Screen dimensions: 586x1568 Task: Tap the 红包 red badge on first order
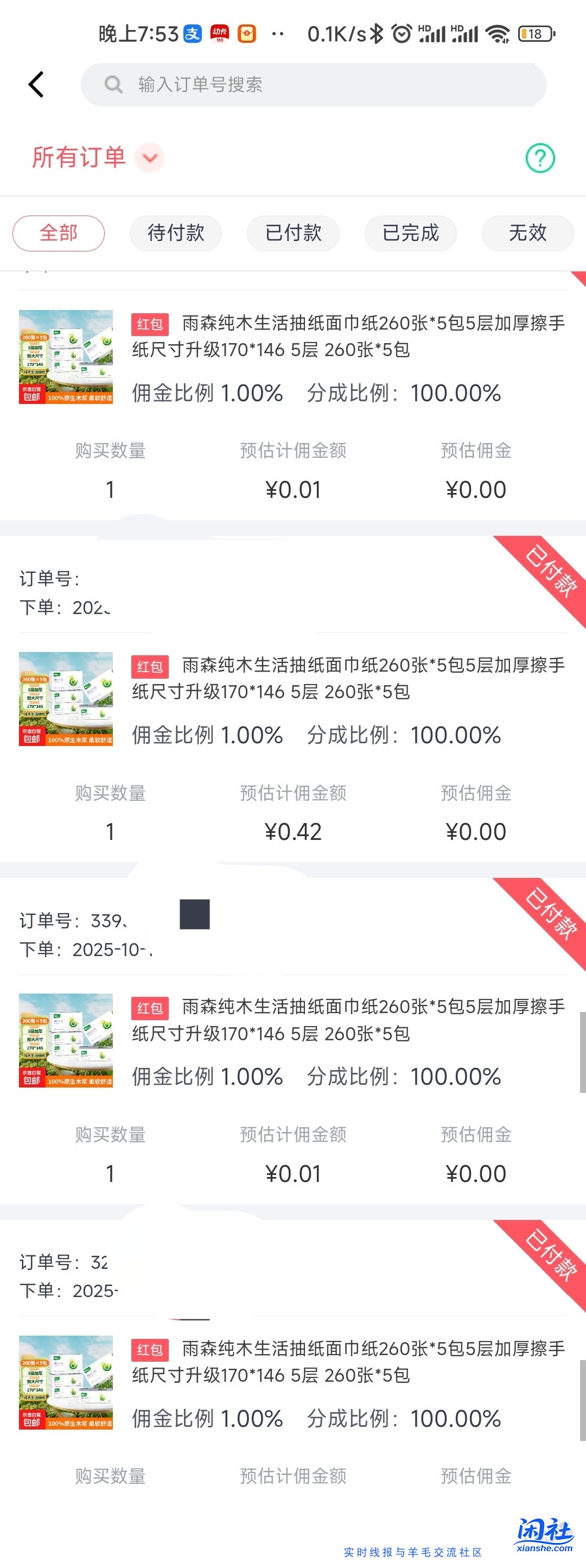(148, 325)
